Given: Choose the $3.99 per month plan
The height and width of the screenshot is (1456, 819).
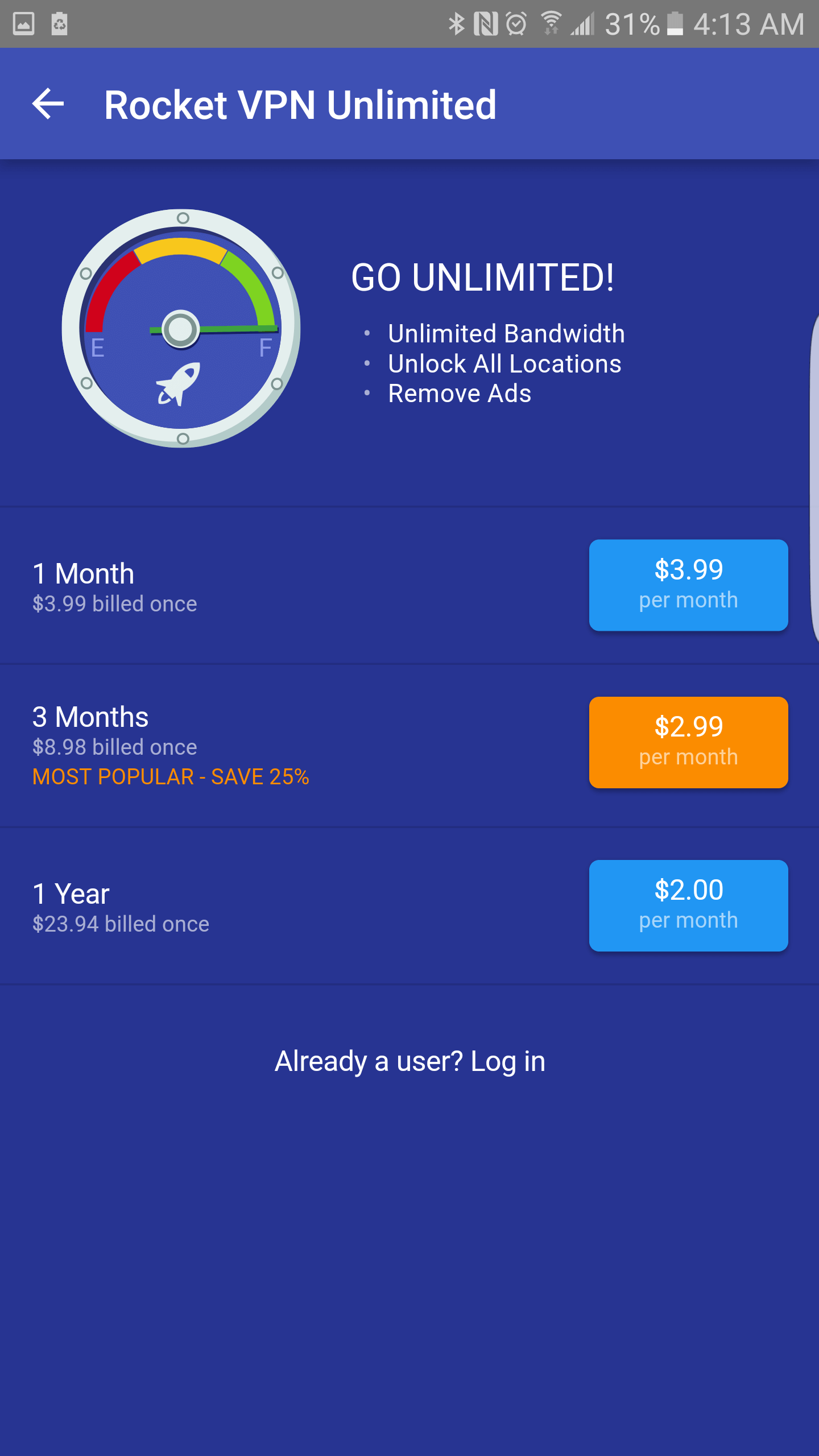Looking at the screenshot, I should point(688,585).
